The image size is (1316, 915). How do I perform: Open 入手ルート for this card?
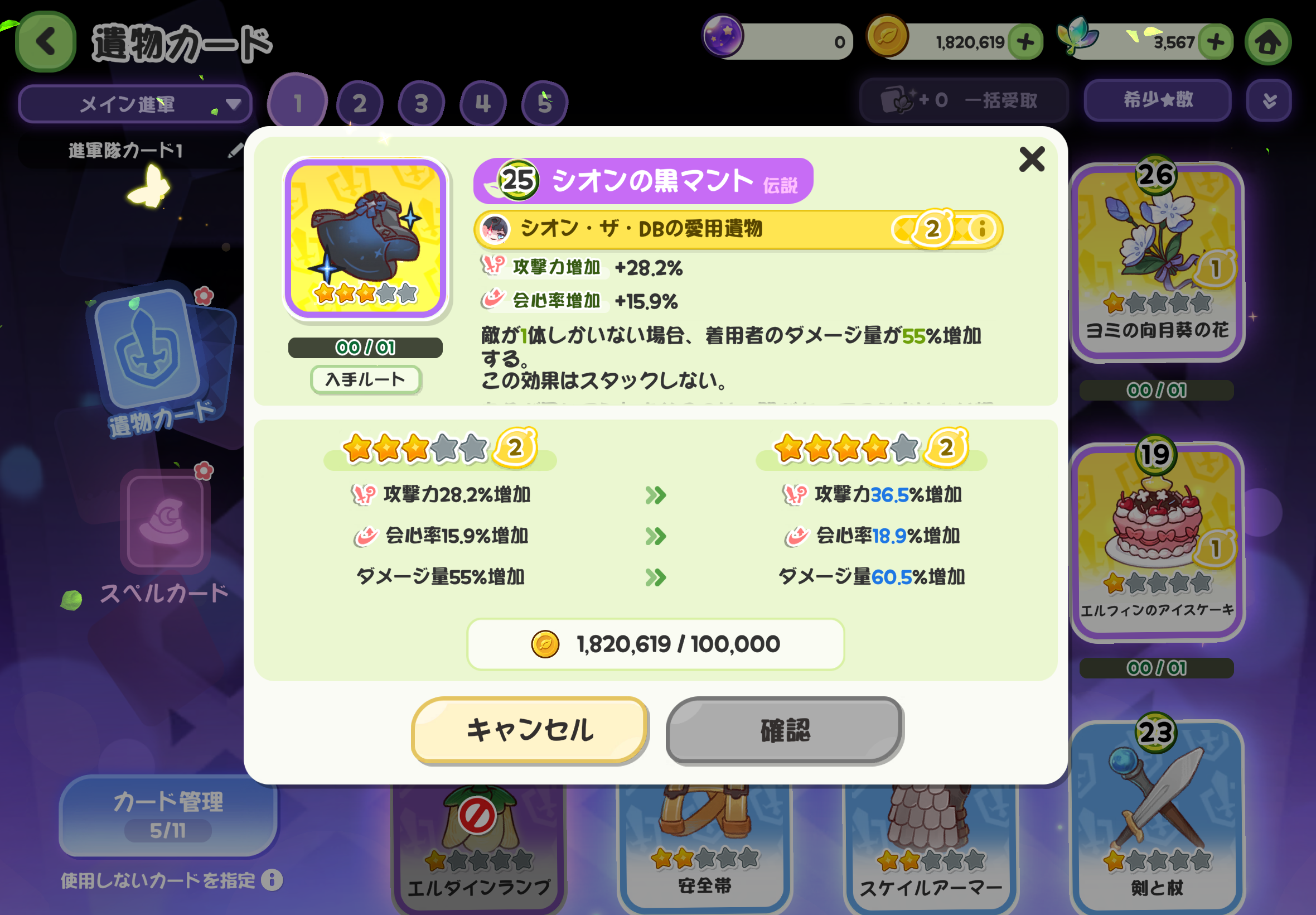tap(365, 379)
